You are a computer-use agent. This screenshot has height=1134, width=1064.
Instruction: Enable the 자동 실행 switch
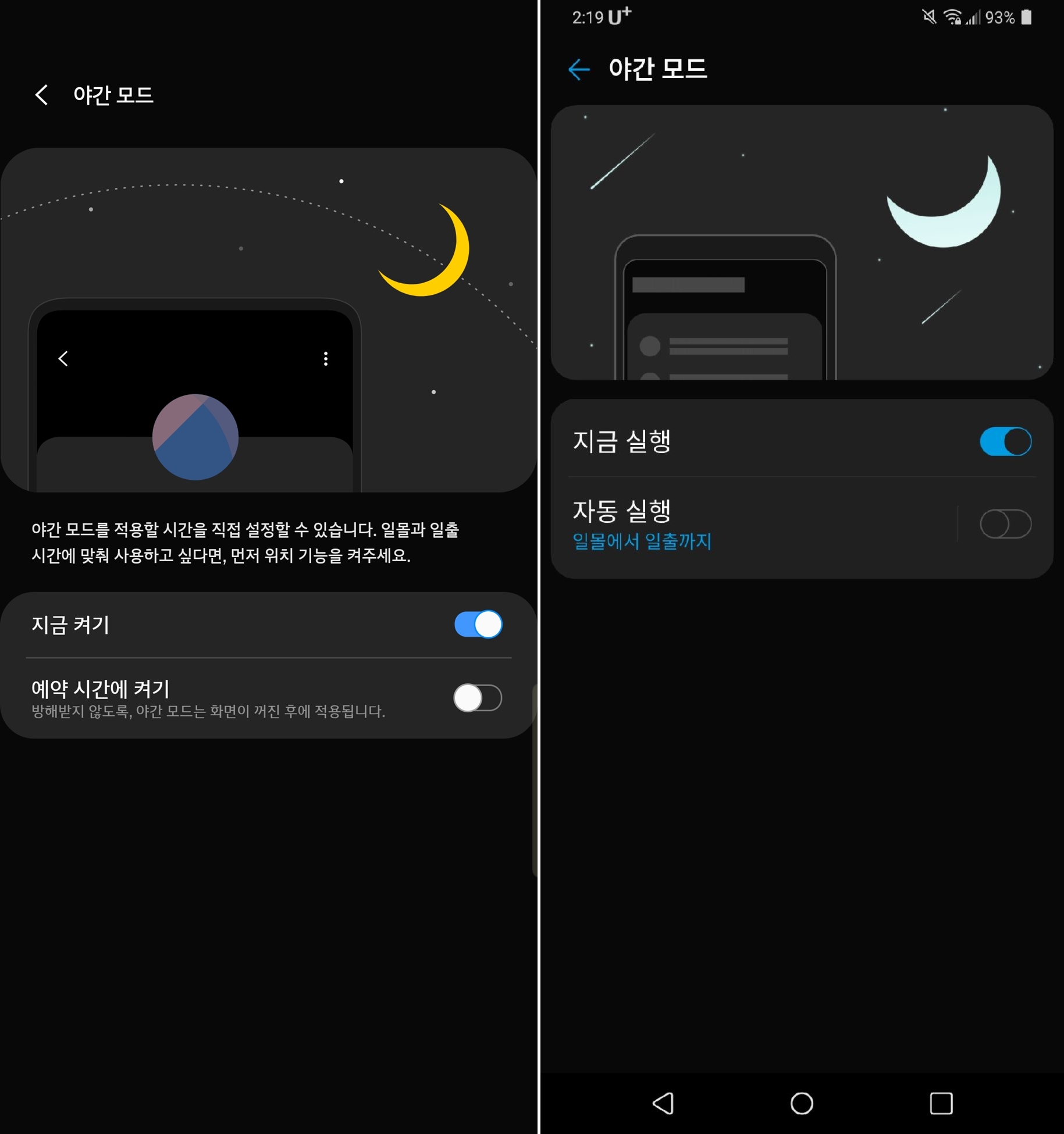(x=1005, y=524)
